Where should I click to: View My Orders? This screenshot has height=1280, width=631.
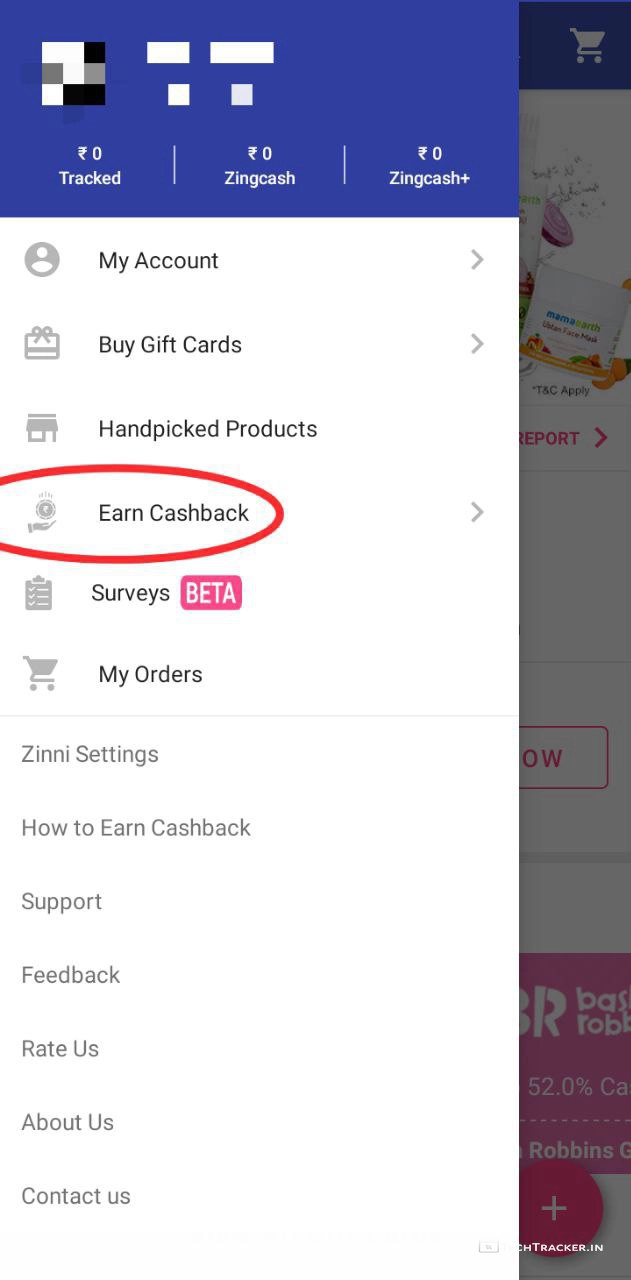[x=150, y=675]
